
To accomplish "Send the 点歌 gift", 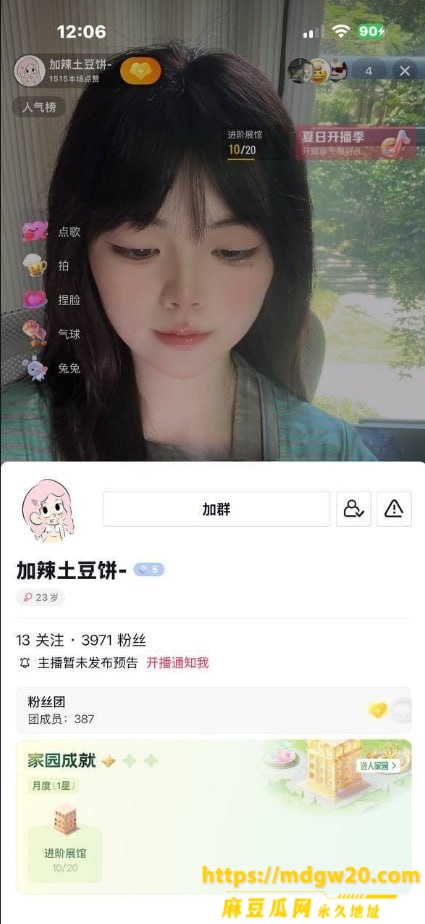I will tap(51, 232).
